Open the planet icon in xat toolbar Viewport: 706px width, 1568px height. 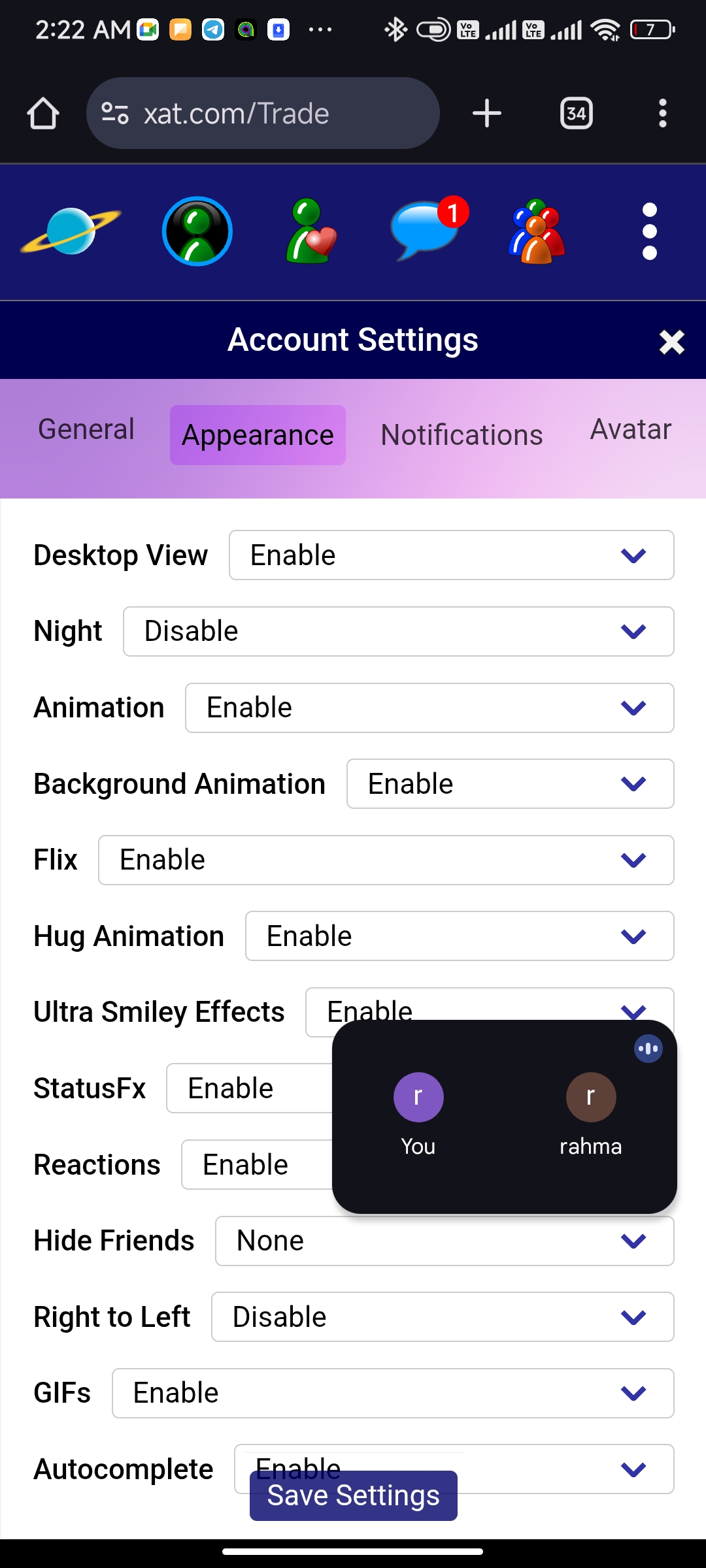tap(71, 231)
